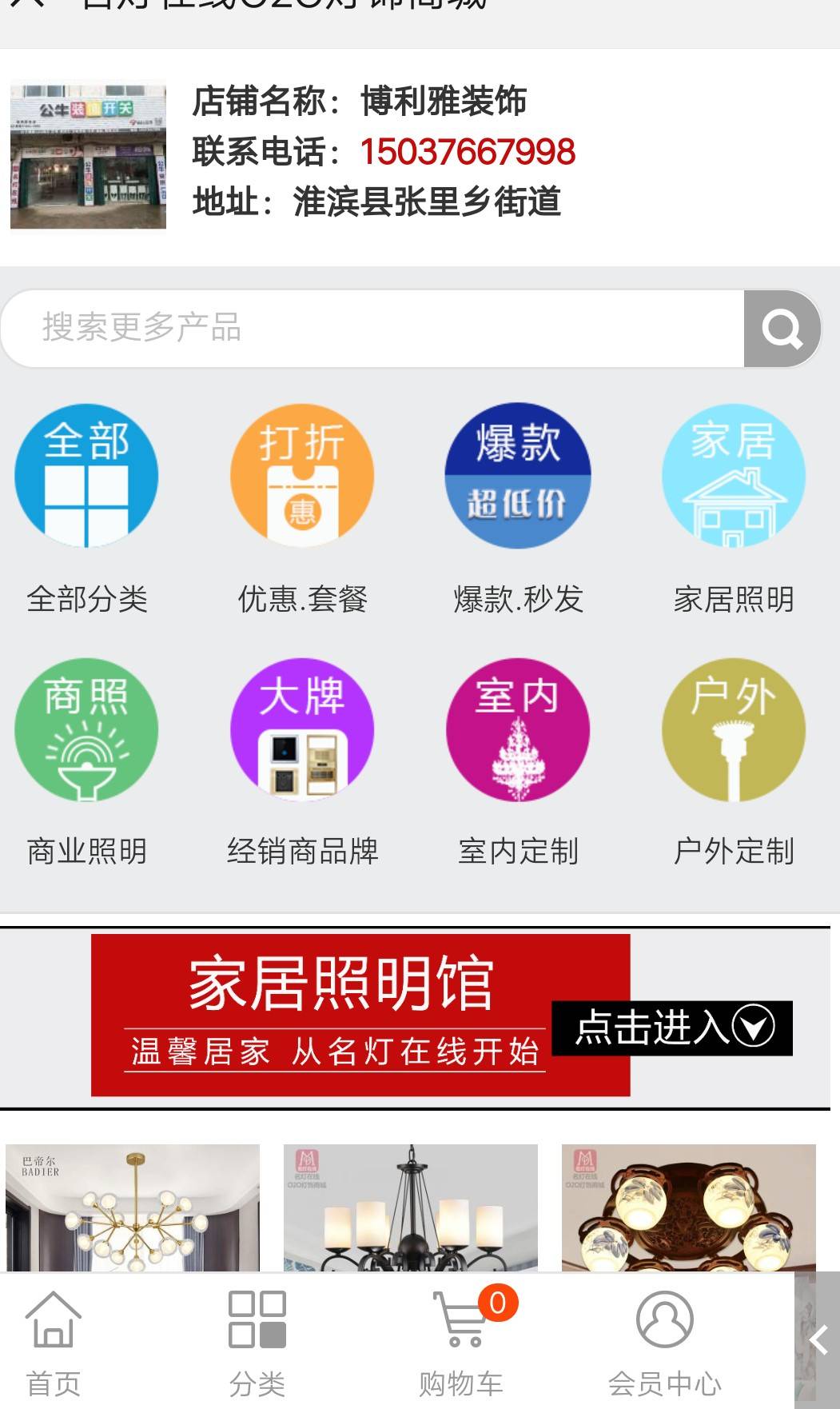Viewport: 840px width, 1409px height.
Task: Call the shop phone number 15037667998
Action: tap(468, 152)
